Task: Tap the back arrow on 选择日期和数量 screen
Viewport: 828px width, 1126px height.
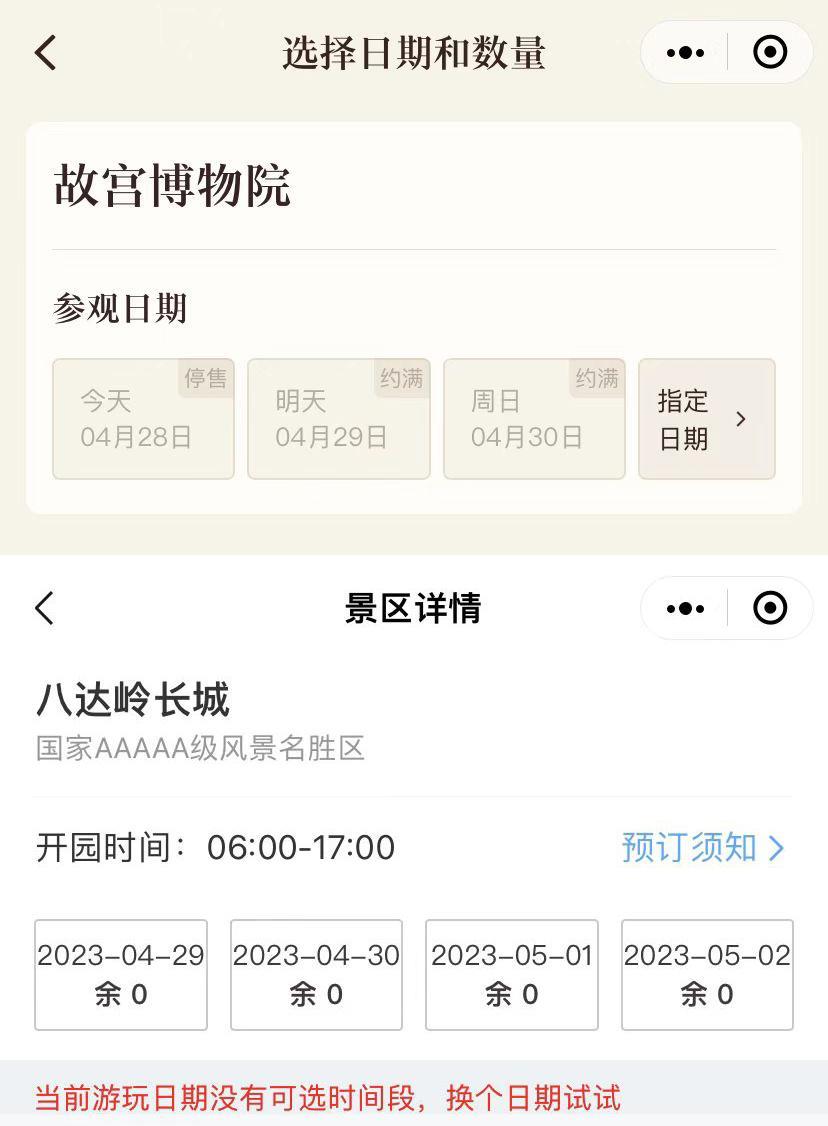Action: [x=42, y=51]
